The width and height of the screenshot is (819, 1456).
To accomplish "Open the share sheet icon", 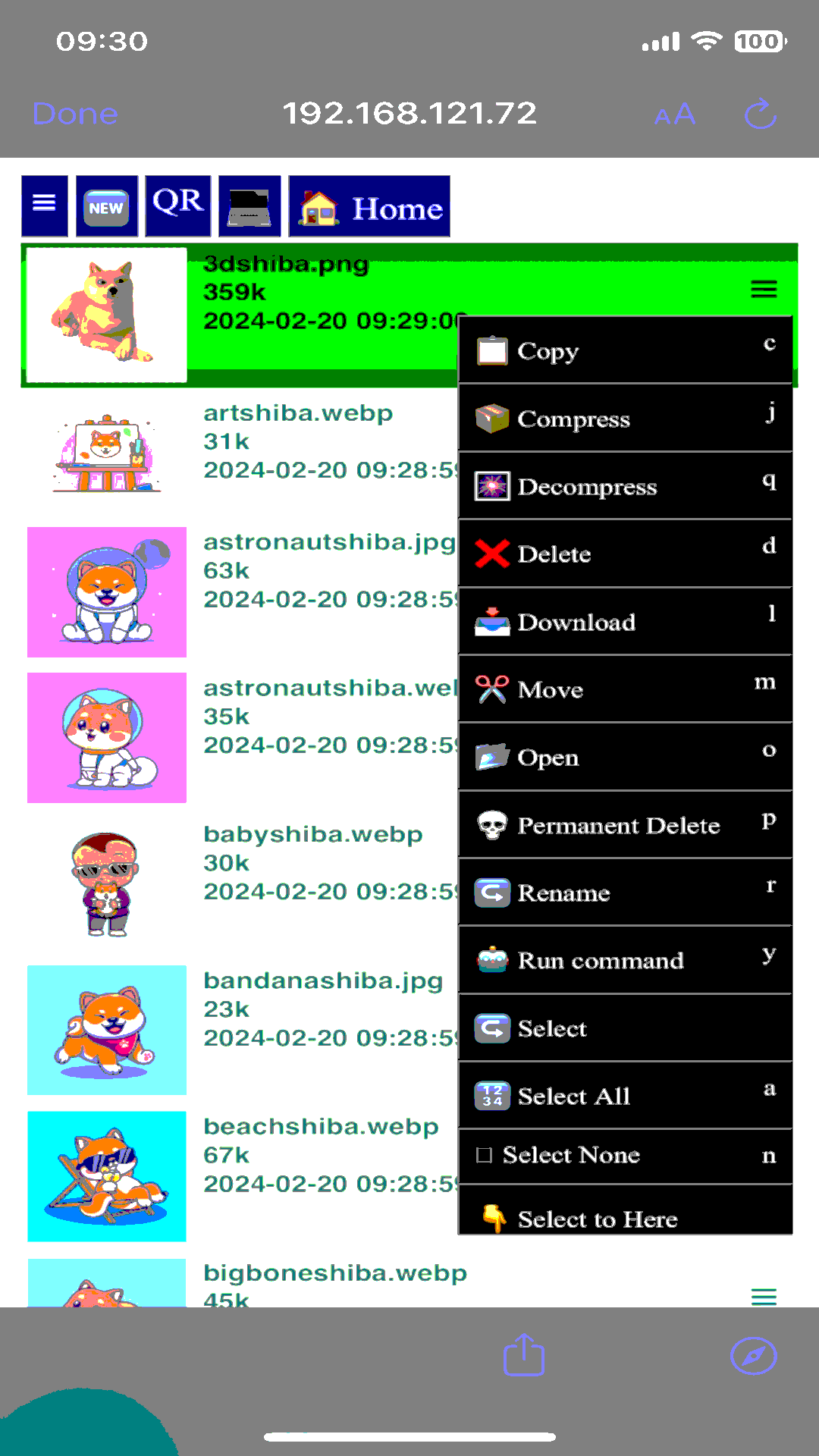I will pyautogui.click(x=524, y=1354).
